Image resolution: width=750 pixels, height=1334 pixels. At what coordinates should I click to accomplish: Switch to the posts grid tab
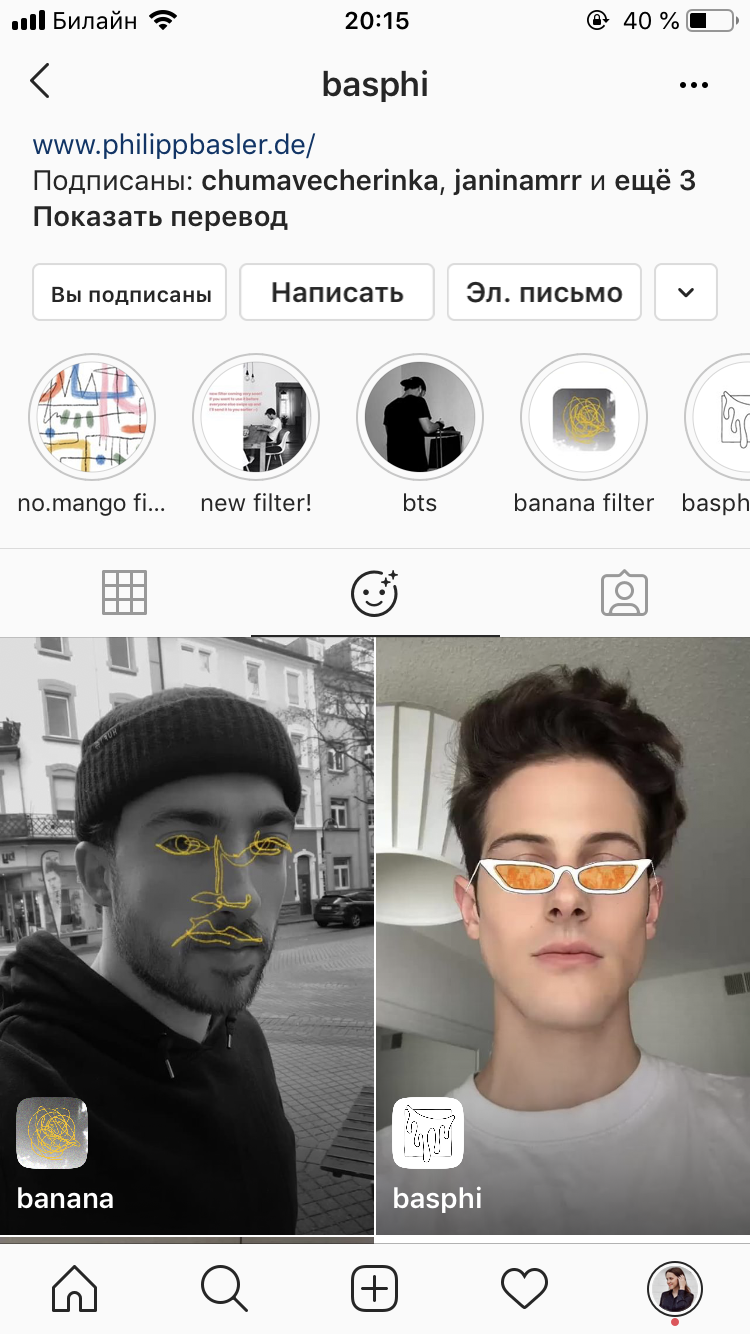pos(125,593)
